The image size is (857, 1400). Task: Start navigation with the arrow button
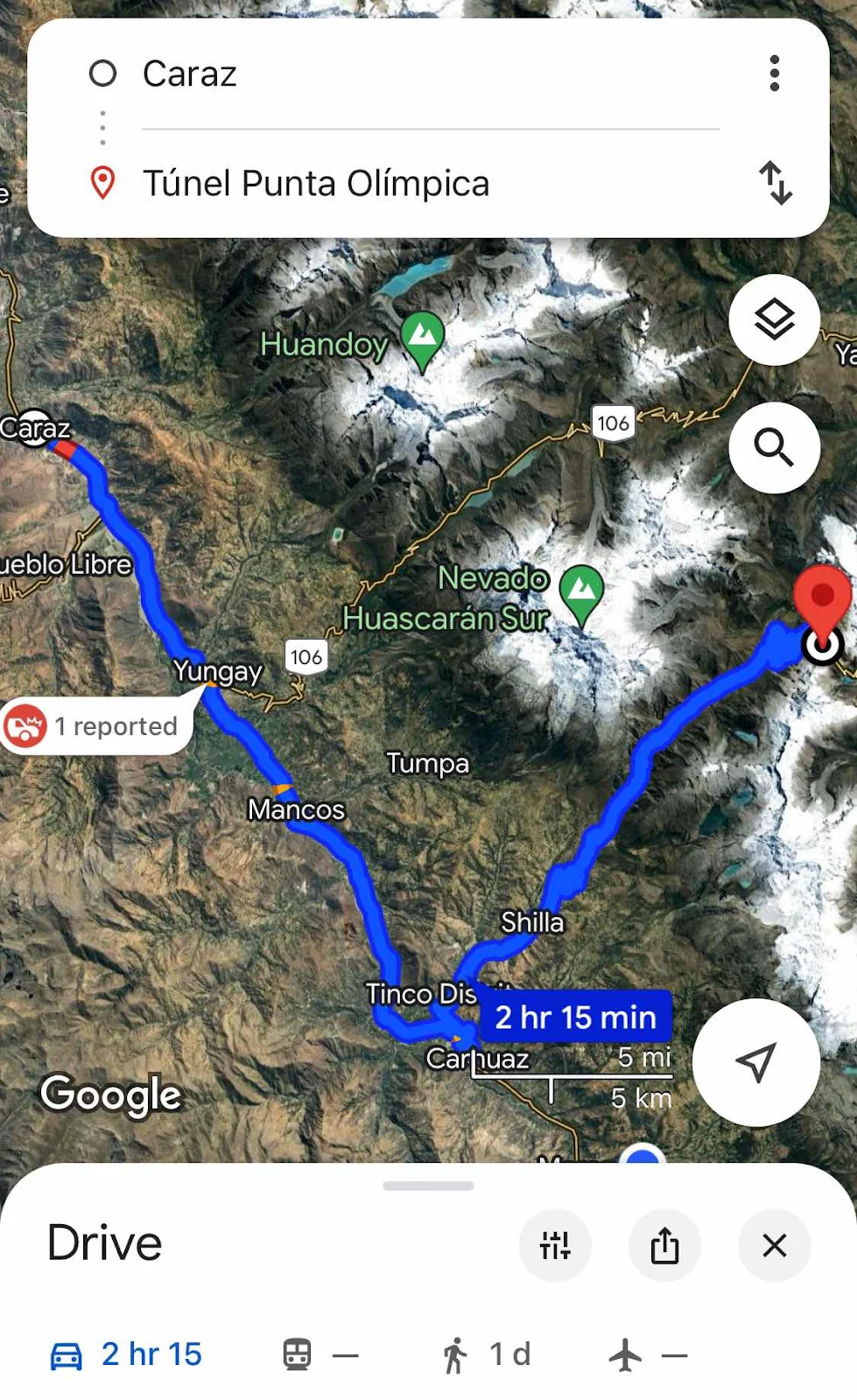tap(756, 1061)
